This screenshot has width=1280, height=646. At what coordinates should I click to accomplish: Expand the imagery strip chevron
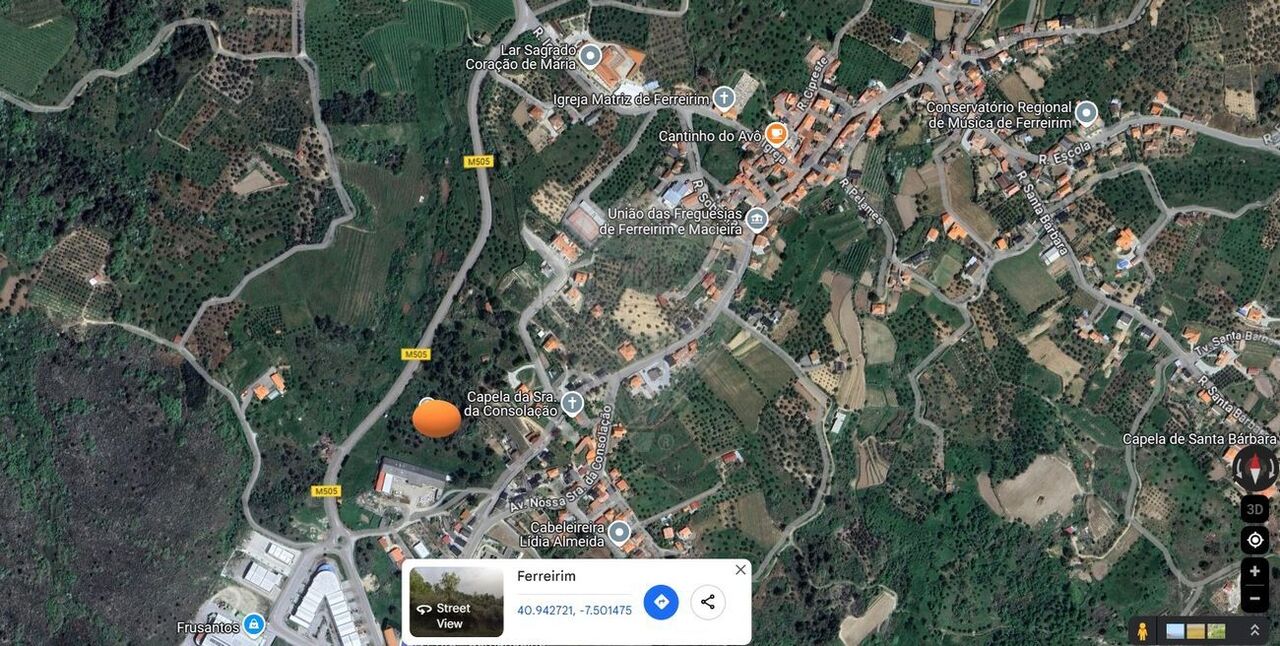coord(1255,630)
